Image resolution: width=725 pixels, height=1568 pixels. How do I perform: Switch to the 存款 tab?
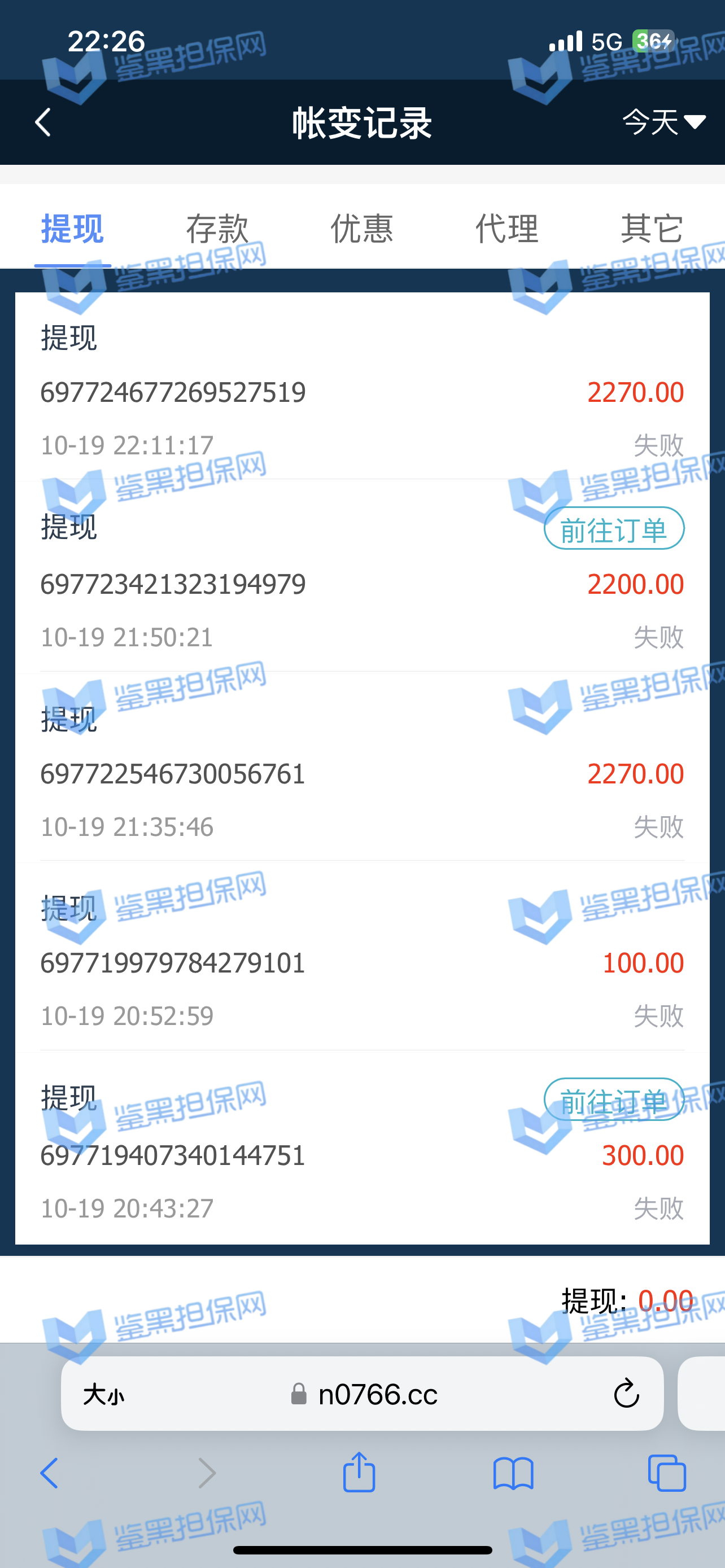pyautogui.click(x=217, y=229)
